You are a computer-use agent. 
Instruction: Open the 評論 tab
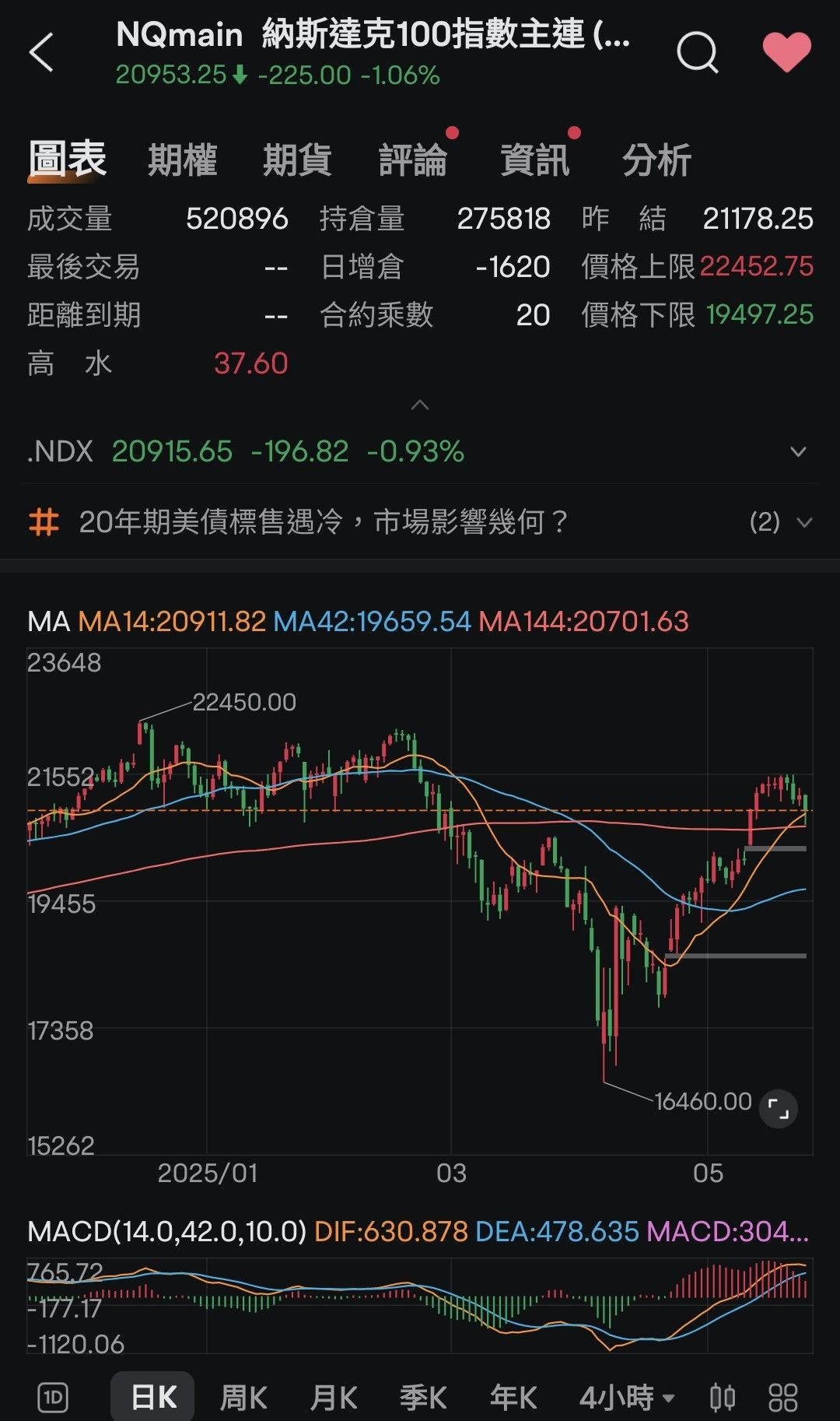point(413,160)
